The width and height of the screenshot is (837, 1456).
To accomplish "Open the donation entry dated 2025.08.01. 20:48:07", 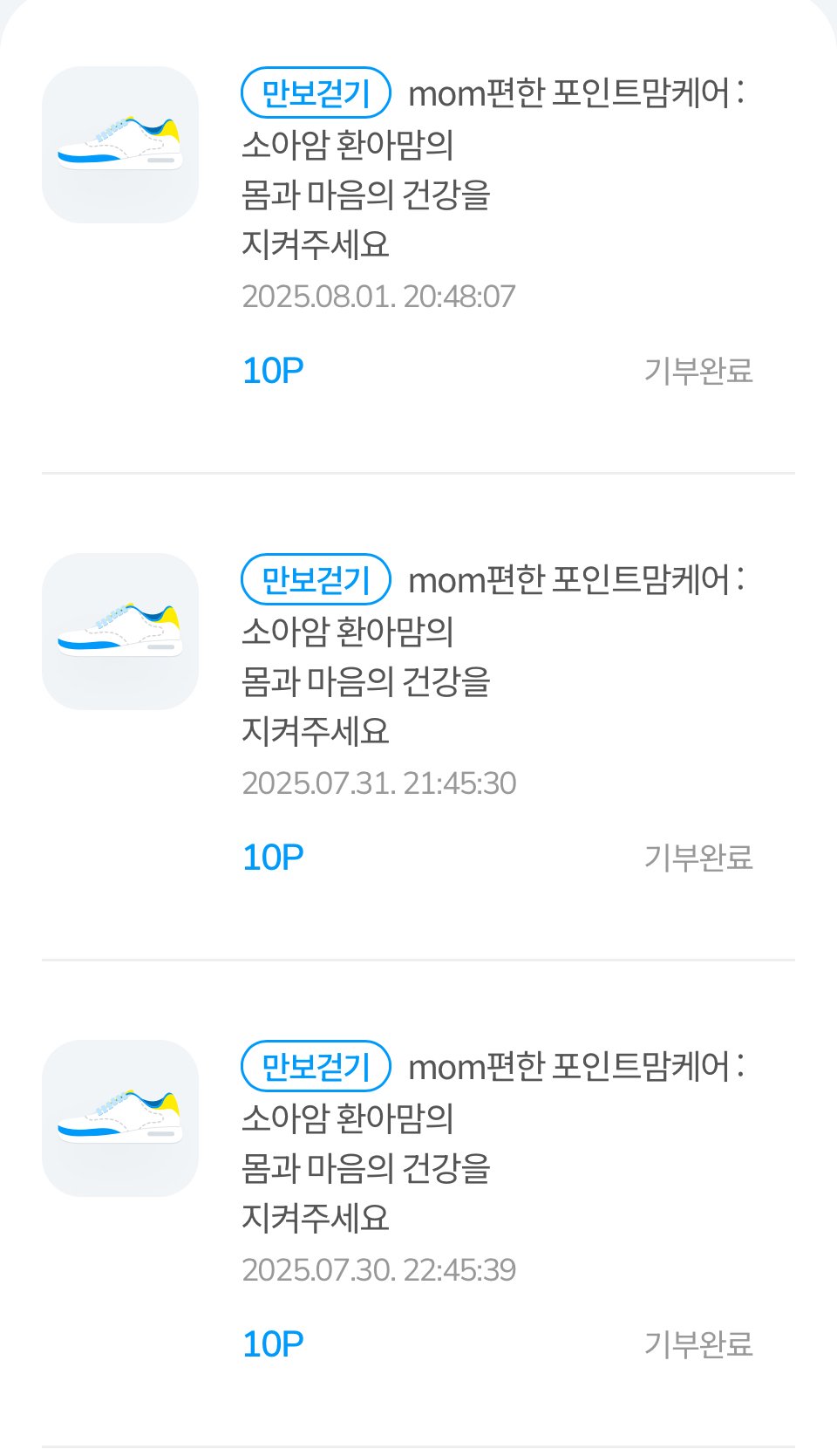I will (x=418, y=230).
